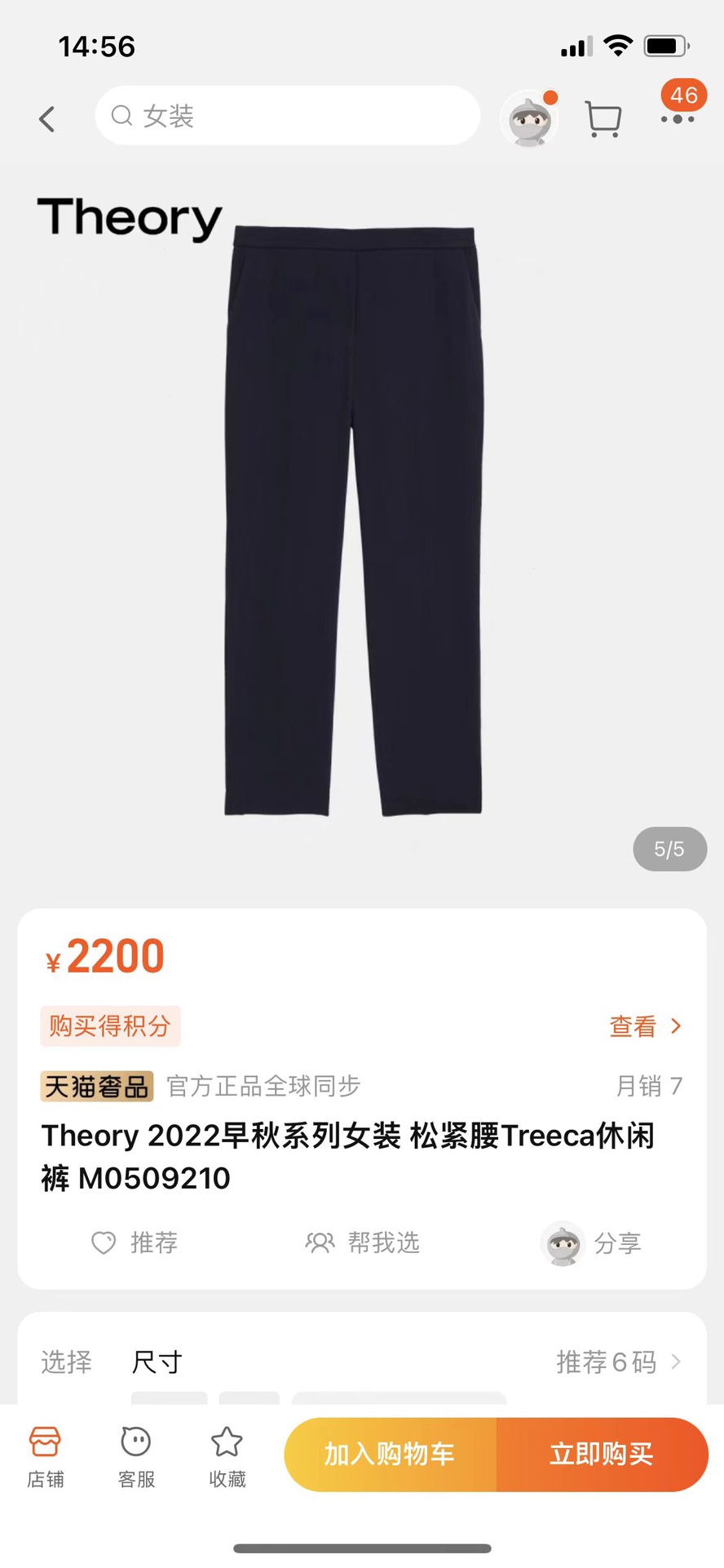724x1568 pixels.
Task: Open the avatar icon beside the cart
Action: 530,119
